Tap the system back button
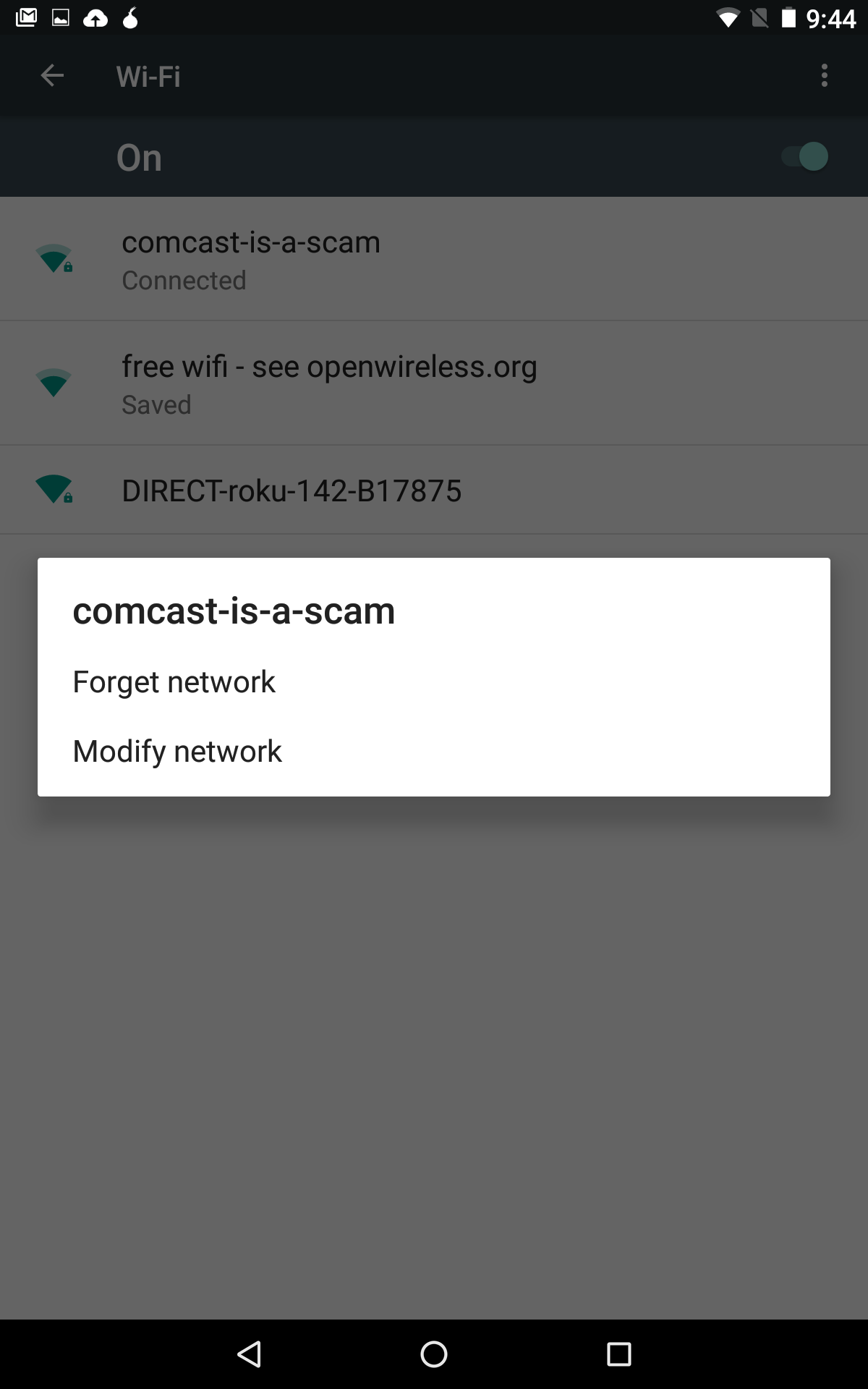This screenshot has width=868, height=1389. 250,1354
